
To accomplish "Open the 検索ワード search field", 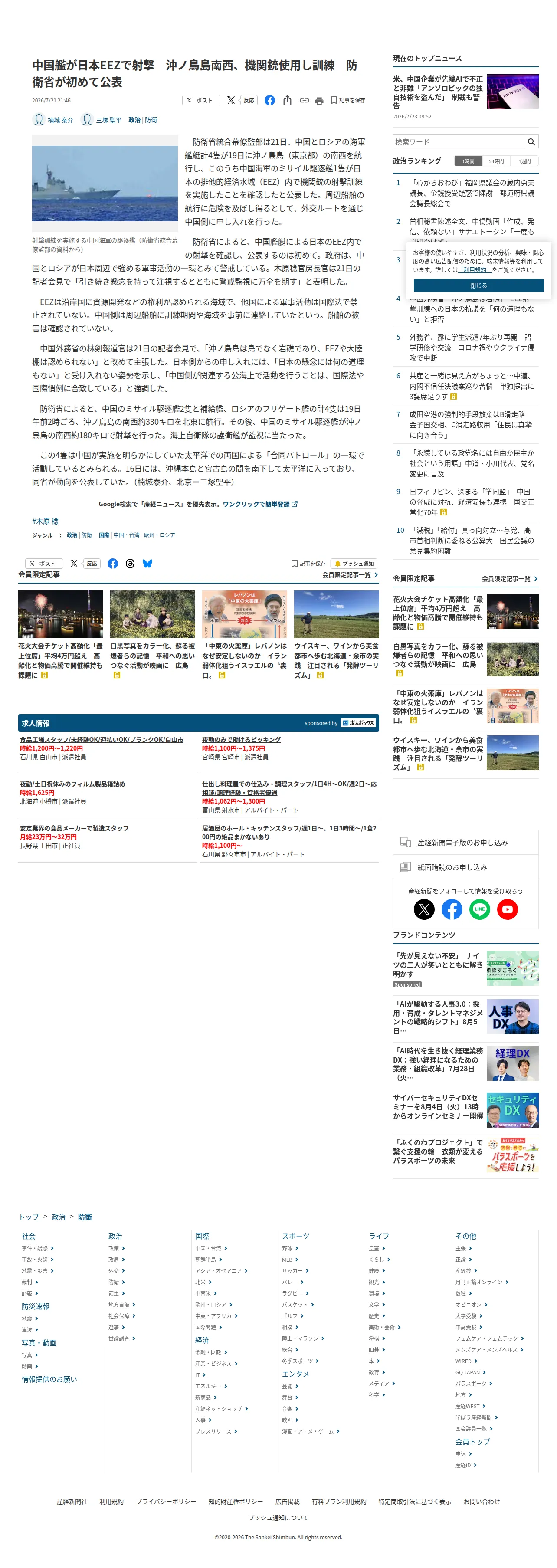I will tap(459, 142).
